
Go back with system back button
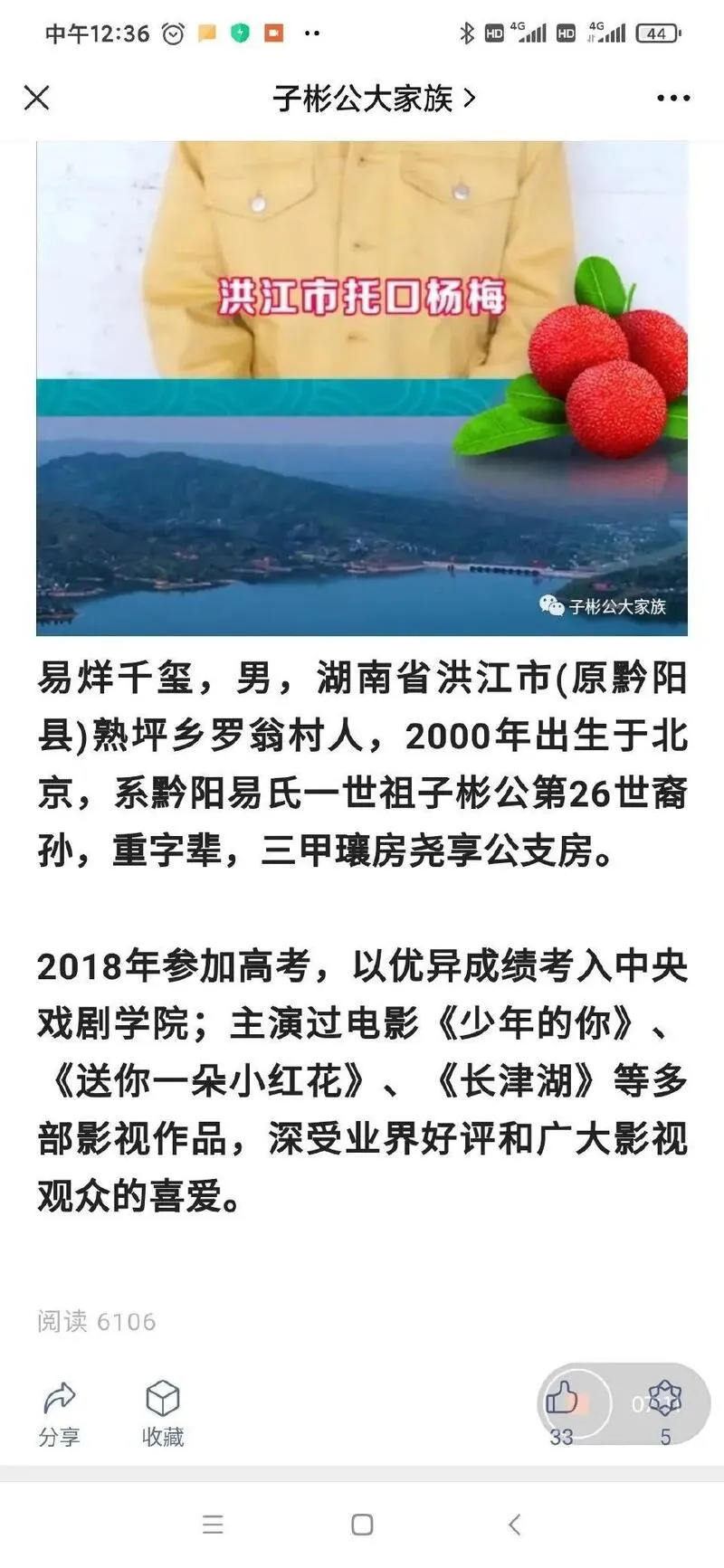514,1525
